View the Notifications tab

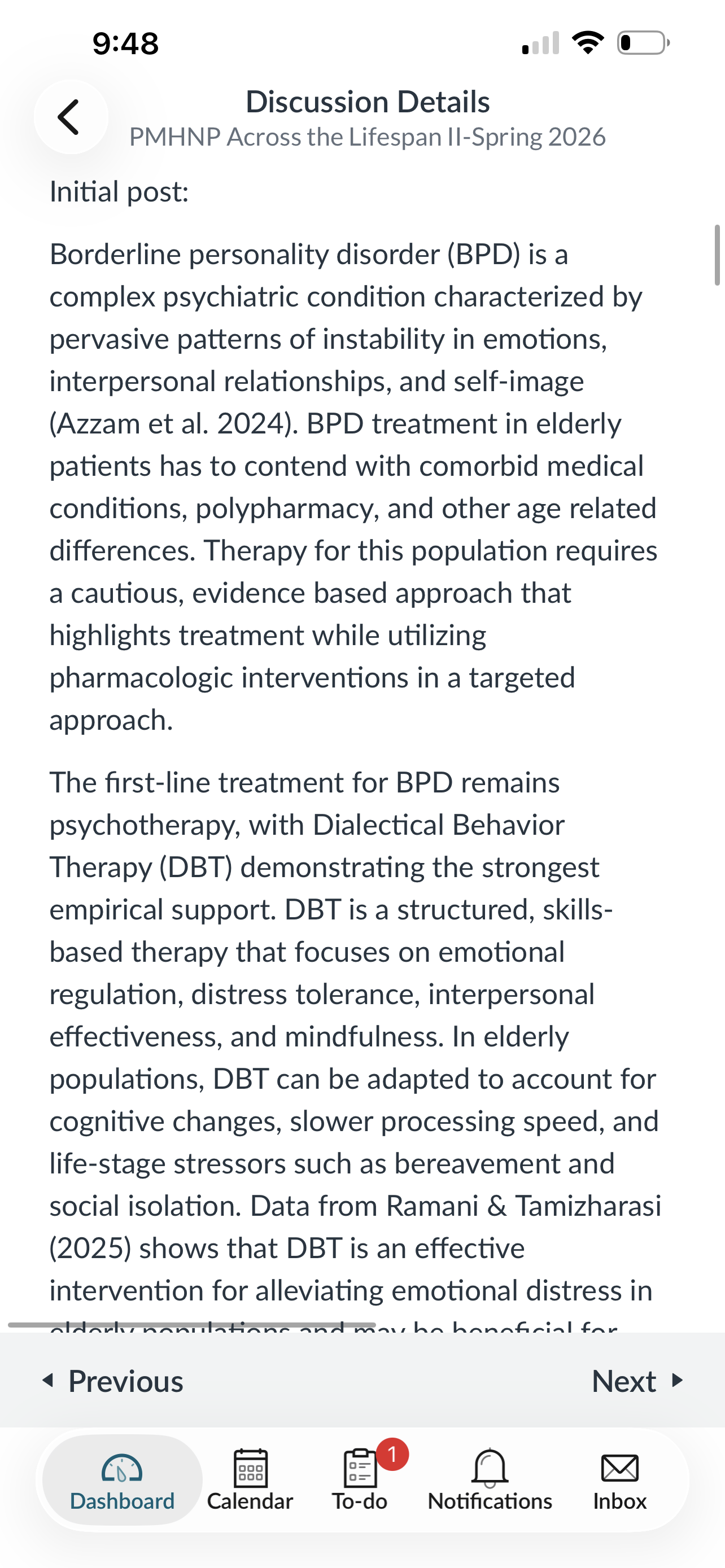[490, 1481]
